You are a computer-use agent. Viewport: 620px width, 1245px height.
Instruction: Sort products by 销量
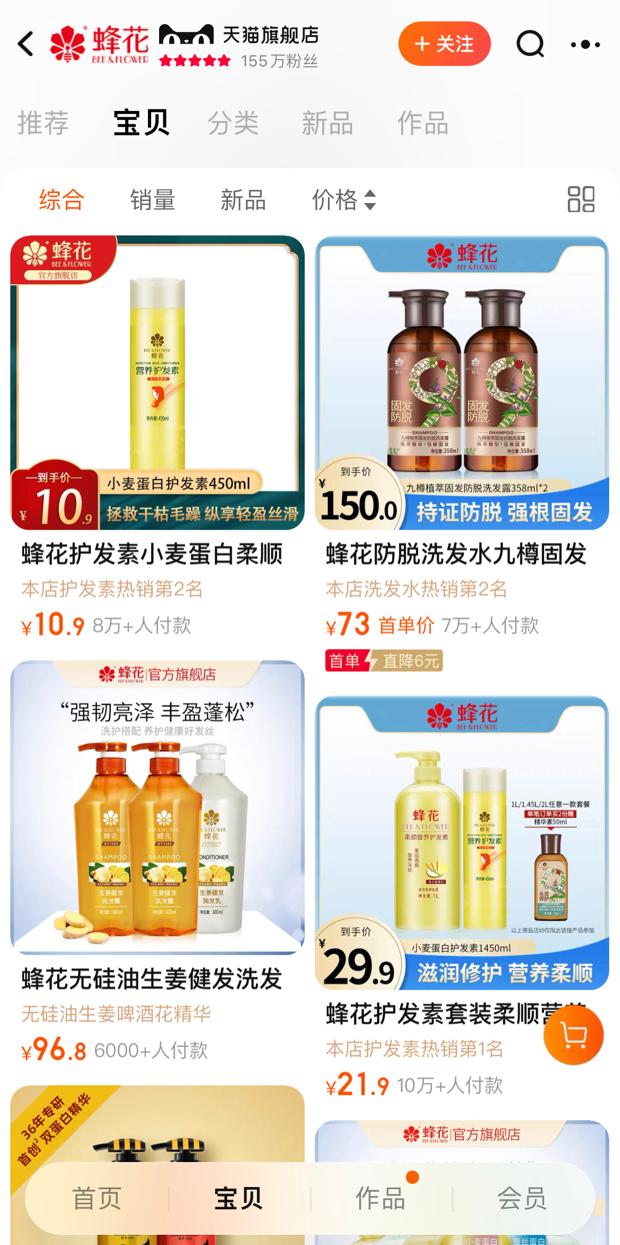[x=152, y=200]
